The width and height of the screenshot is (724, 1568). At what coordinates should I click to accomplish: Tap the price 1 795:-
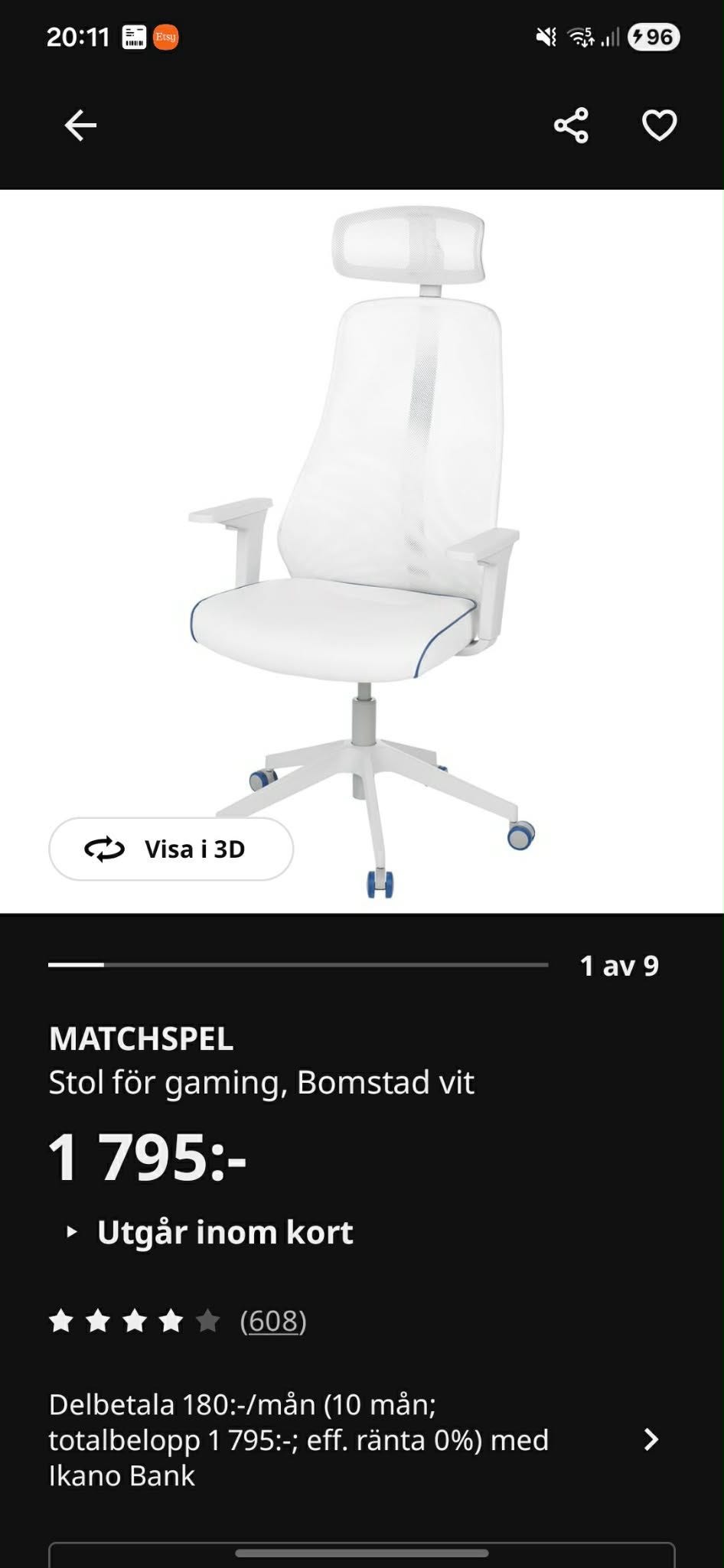click(x=146, y=1157)
